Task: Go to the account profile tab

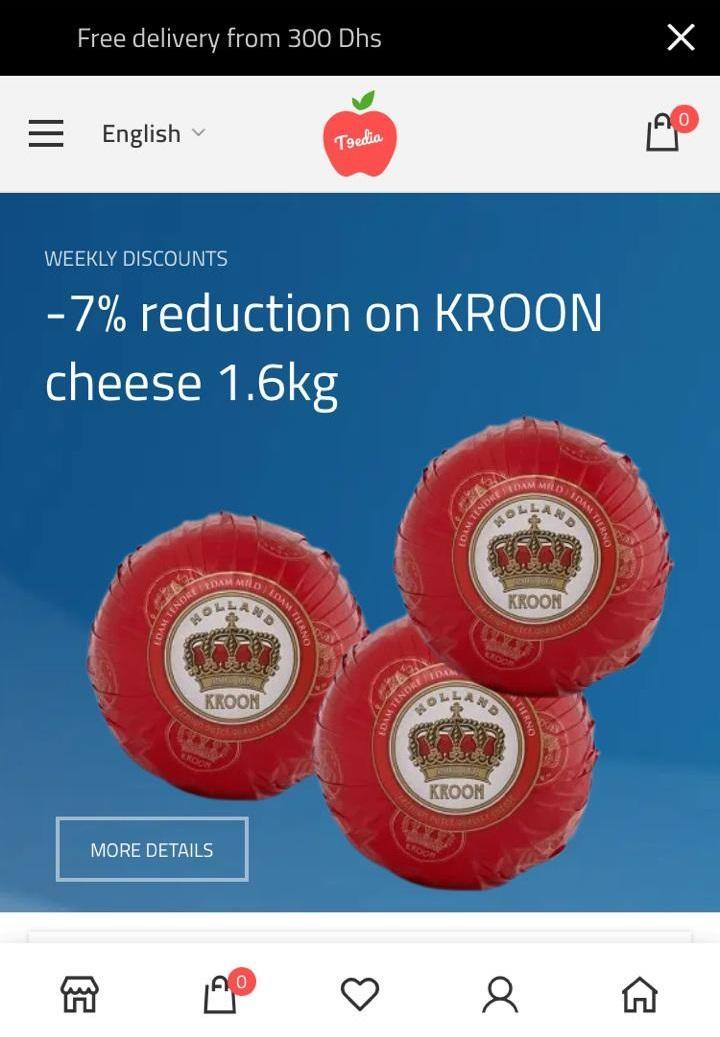Action: pyautogui.click(x=500, y=994)
